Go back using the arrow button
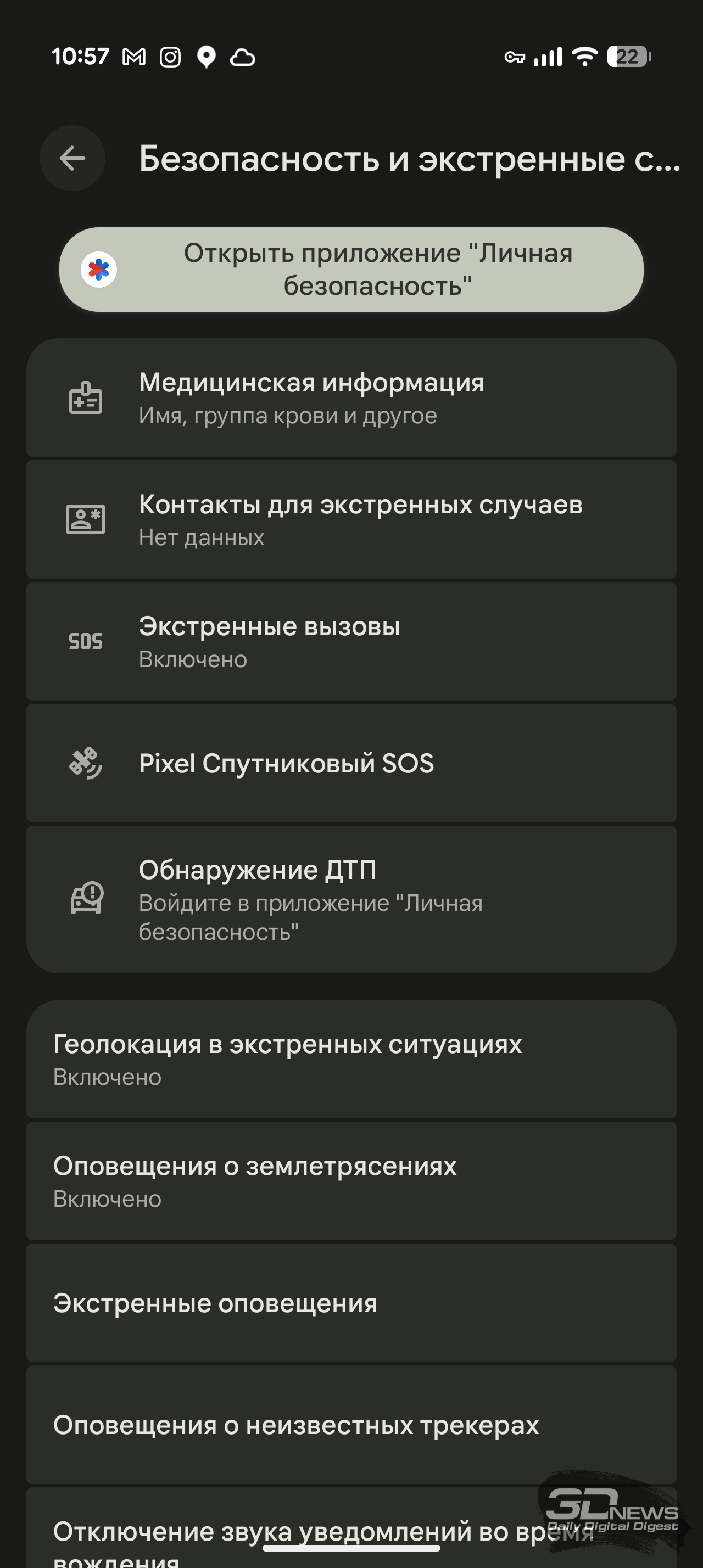The height and width of the screenshot is (1568, 703). tap(72, 158)
